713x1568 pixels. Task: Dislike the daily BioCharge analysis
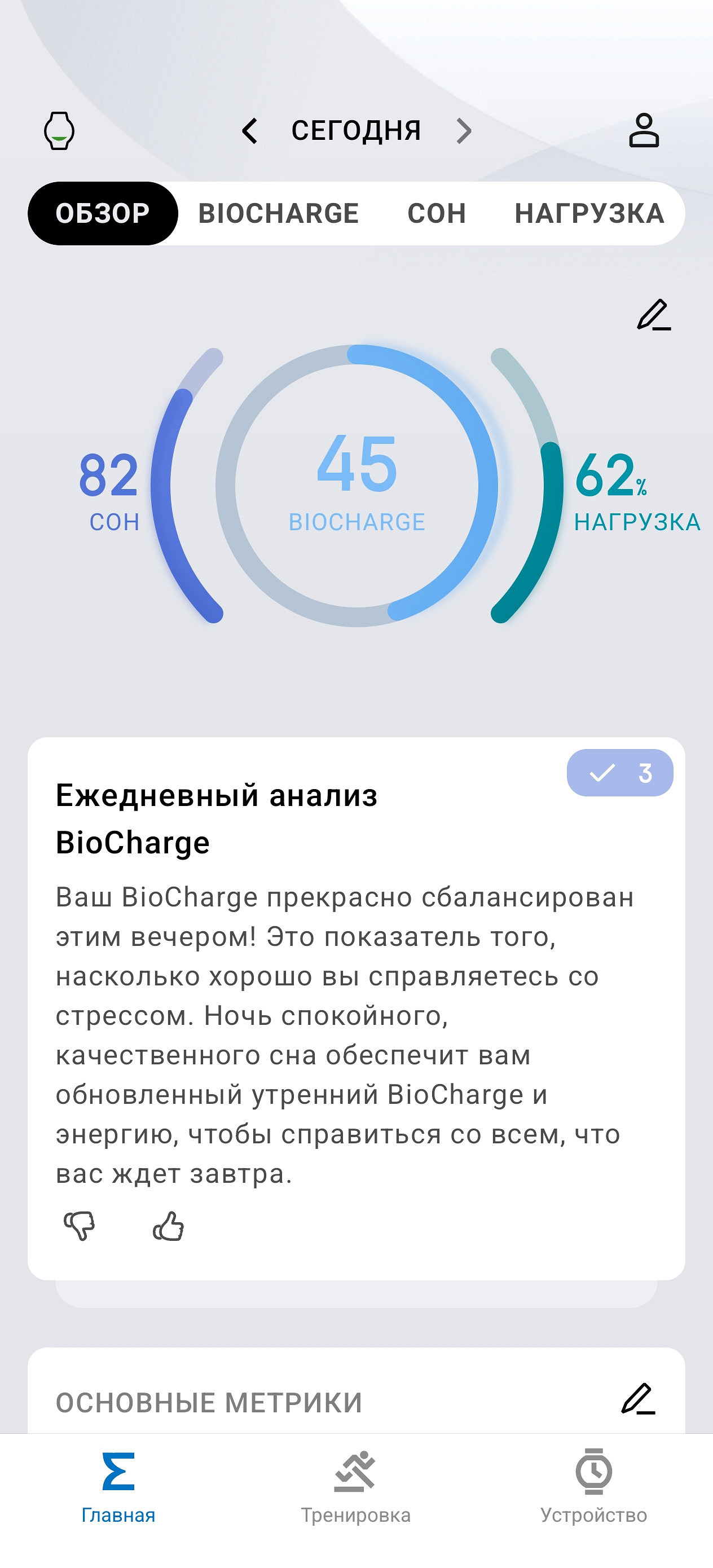[x=80, y=1225]
